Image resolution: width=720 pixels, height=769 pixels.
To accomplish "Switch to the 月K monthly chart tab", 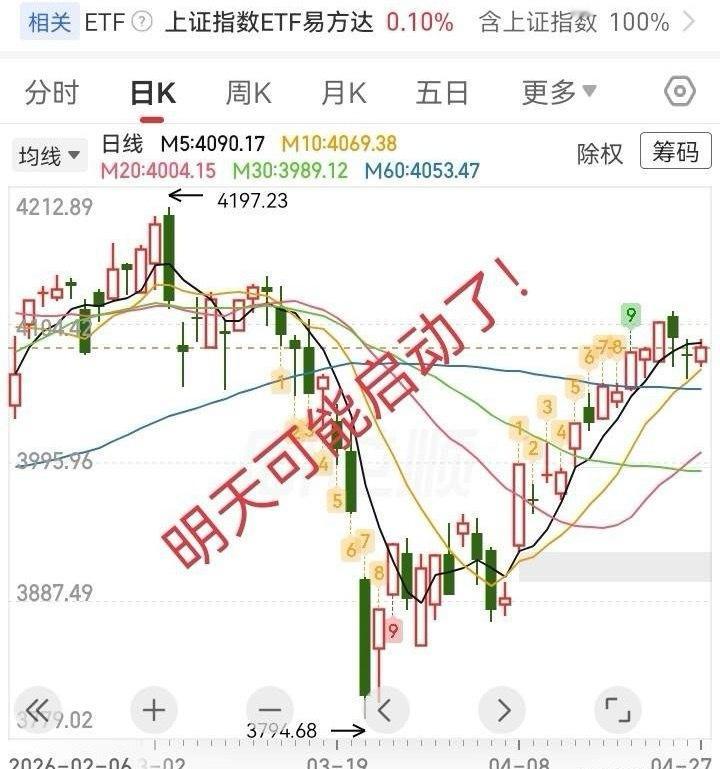I will (341, 91).
